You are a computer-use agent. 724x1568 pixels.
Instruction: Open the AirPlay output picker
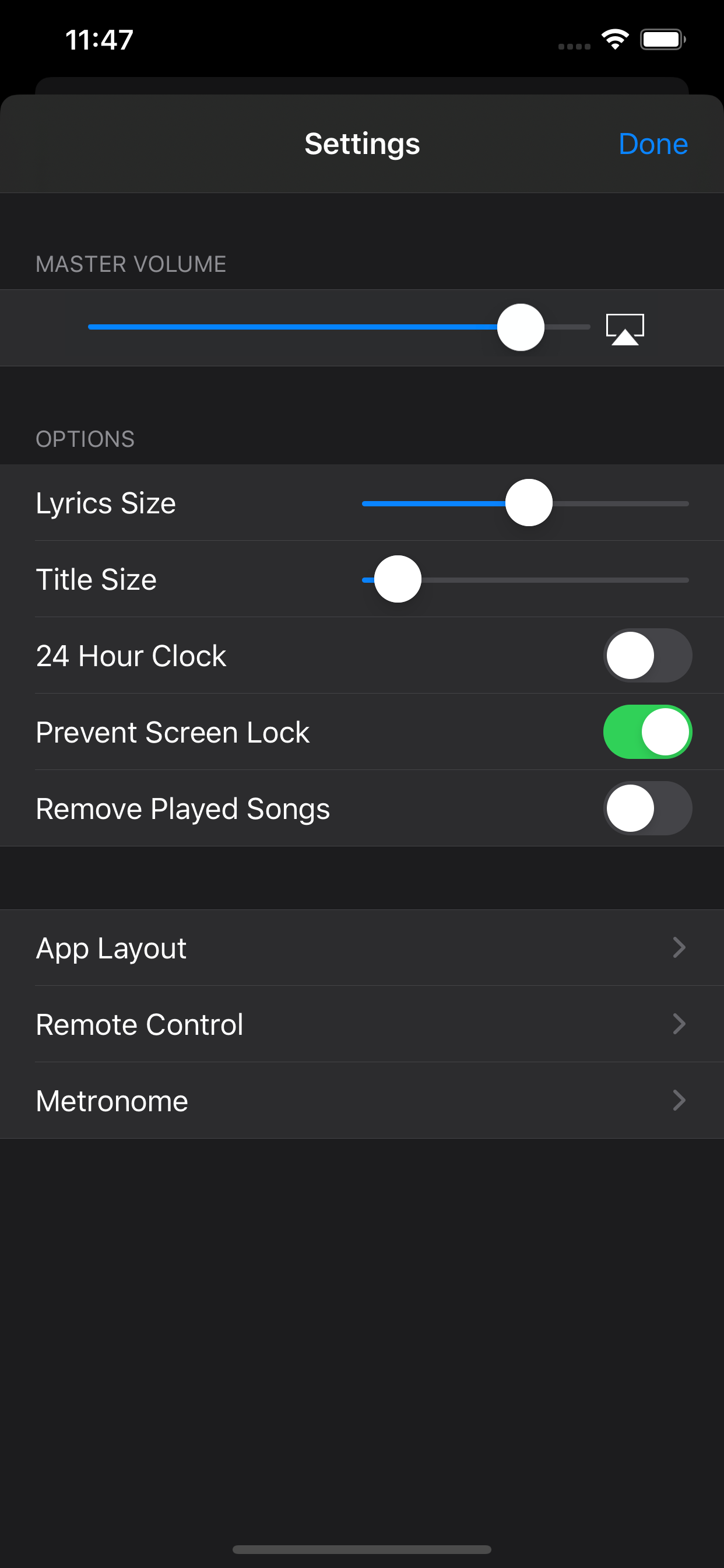pyautogui.click(x=624, y=328)
